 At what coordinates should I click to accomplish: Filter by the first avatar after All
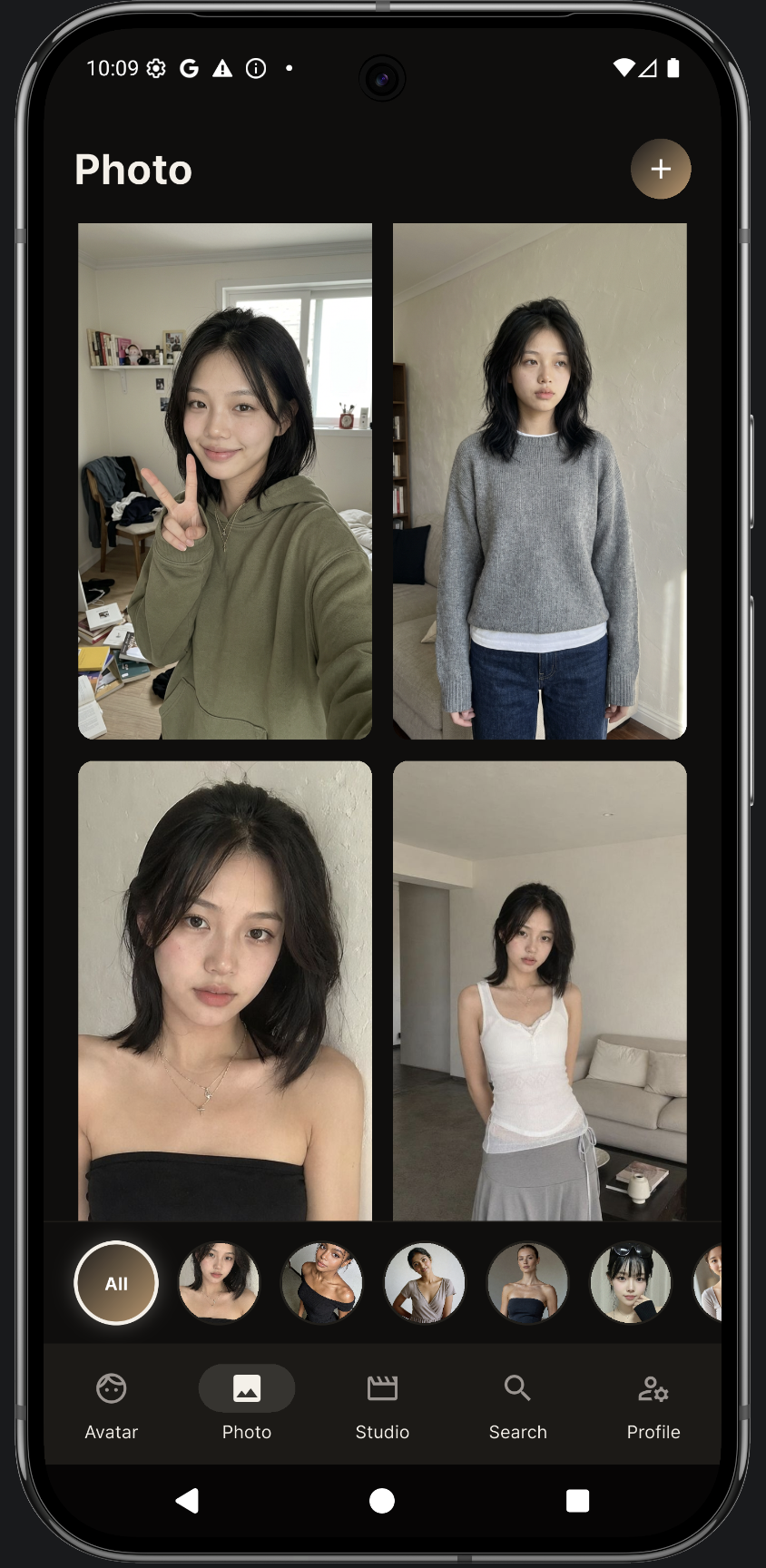(219, 1283)
